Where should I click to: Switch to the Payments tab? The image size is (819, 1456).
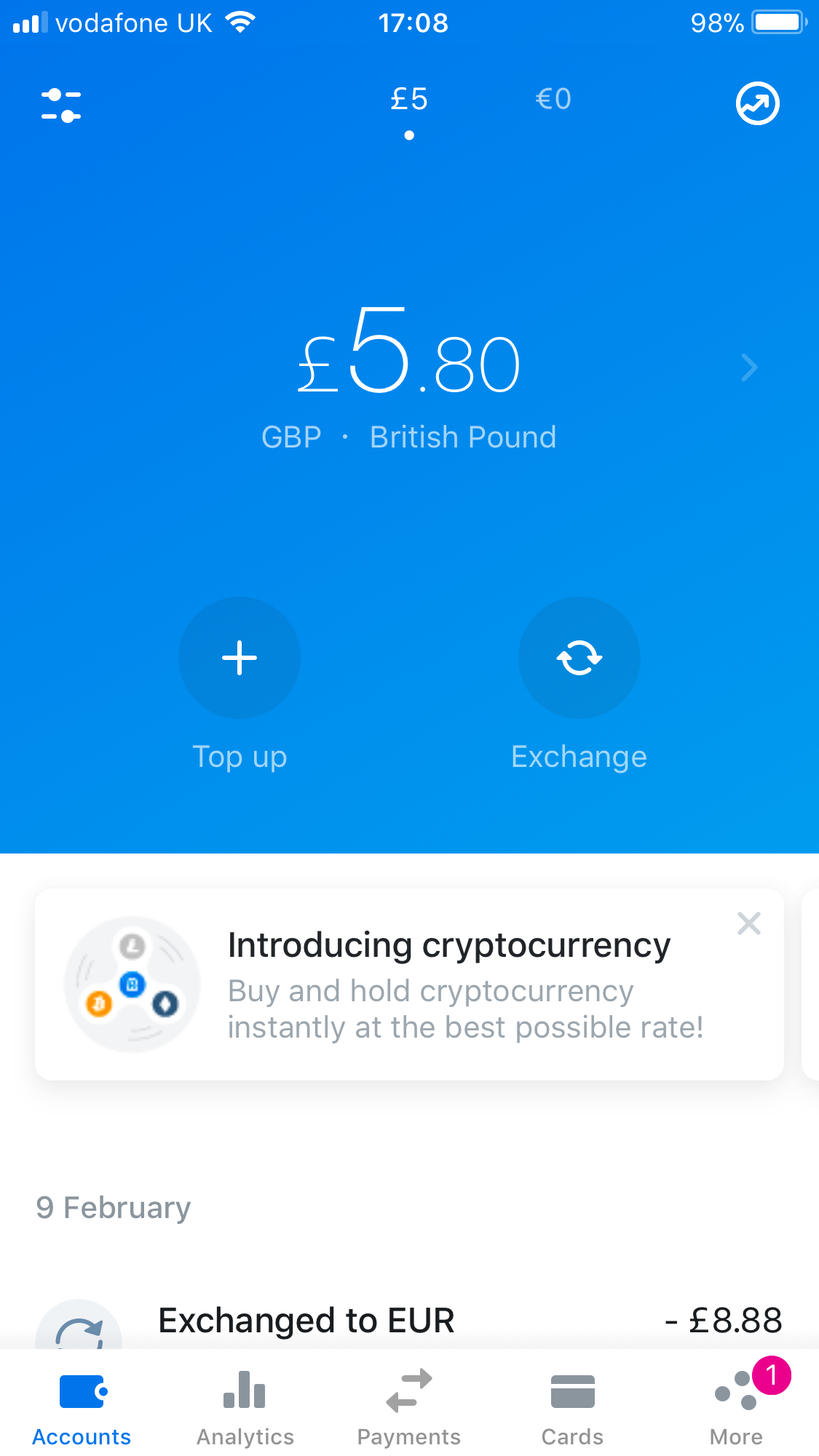pos(408,1407)
